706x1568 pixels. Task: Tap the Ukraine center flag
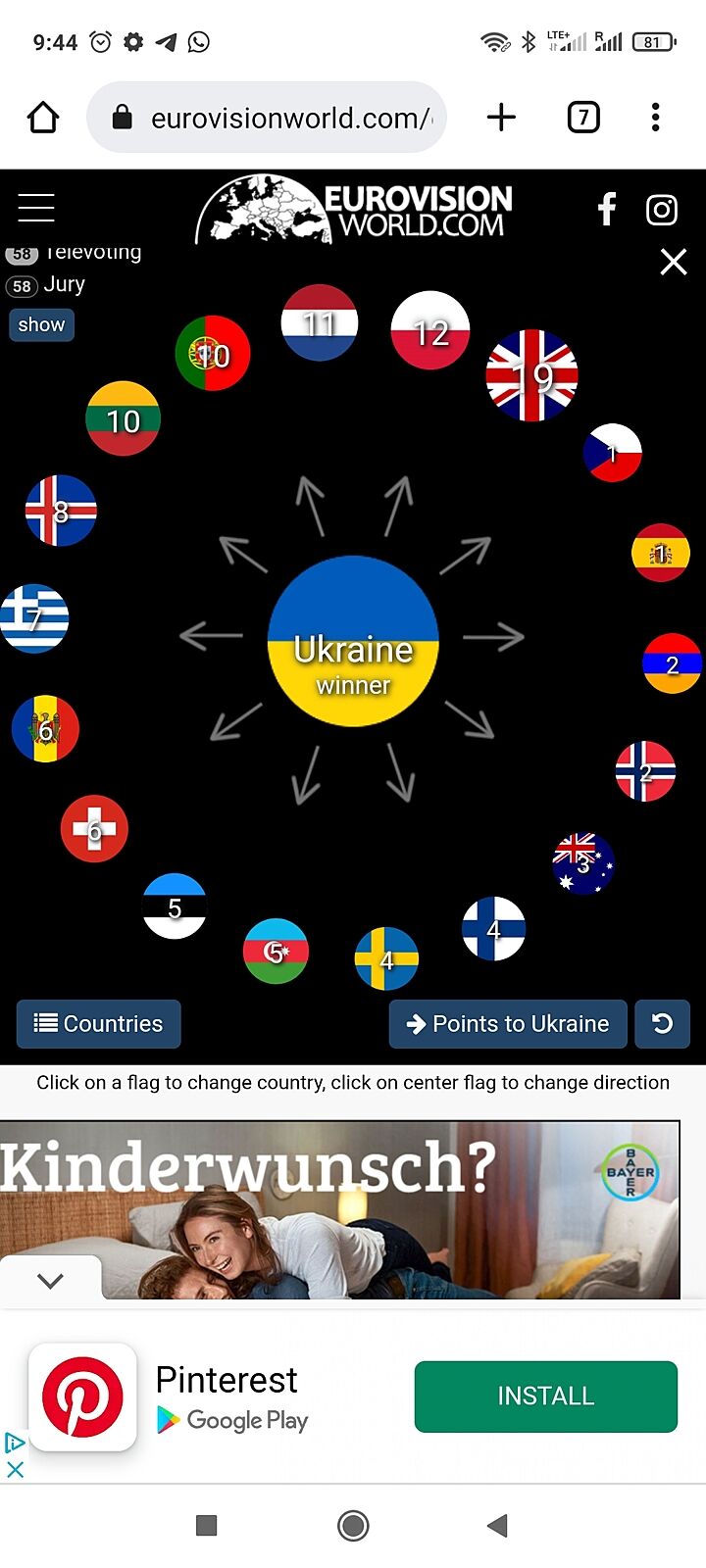tap(353, 642)
